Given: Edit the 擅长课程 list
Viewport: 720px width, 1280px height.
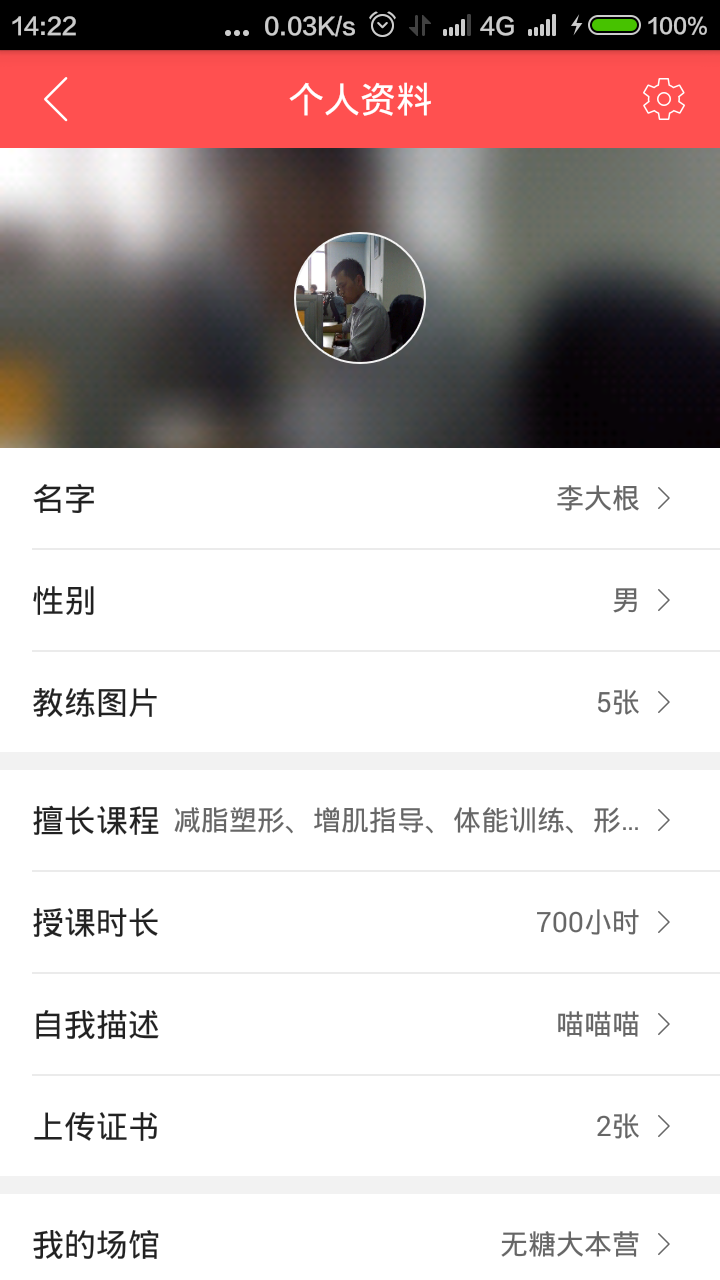Looking at the screenshot, I should [x=360, y=821].
